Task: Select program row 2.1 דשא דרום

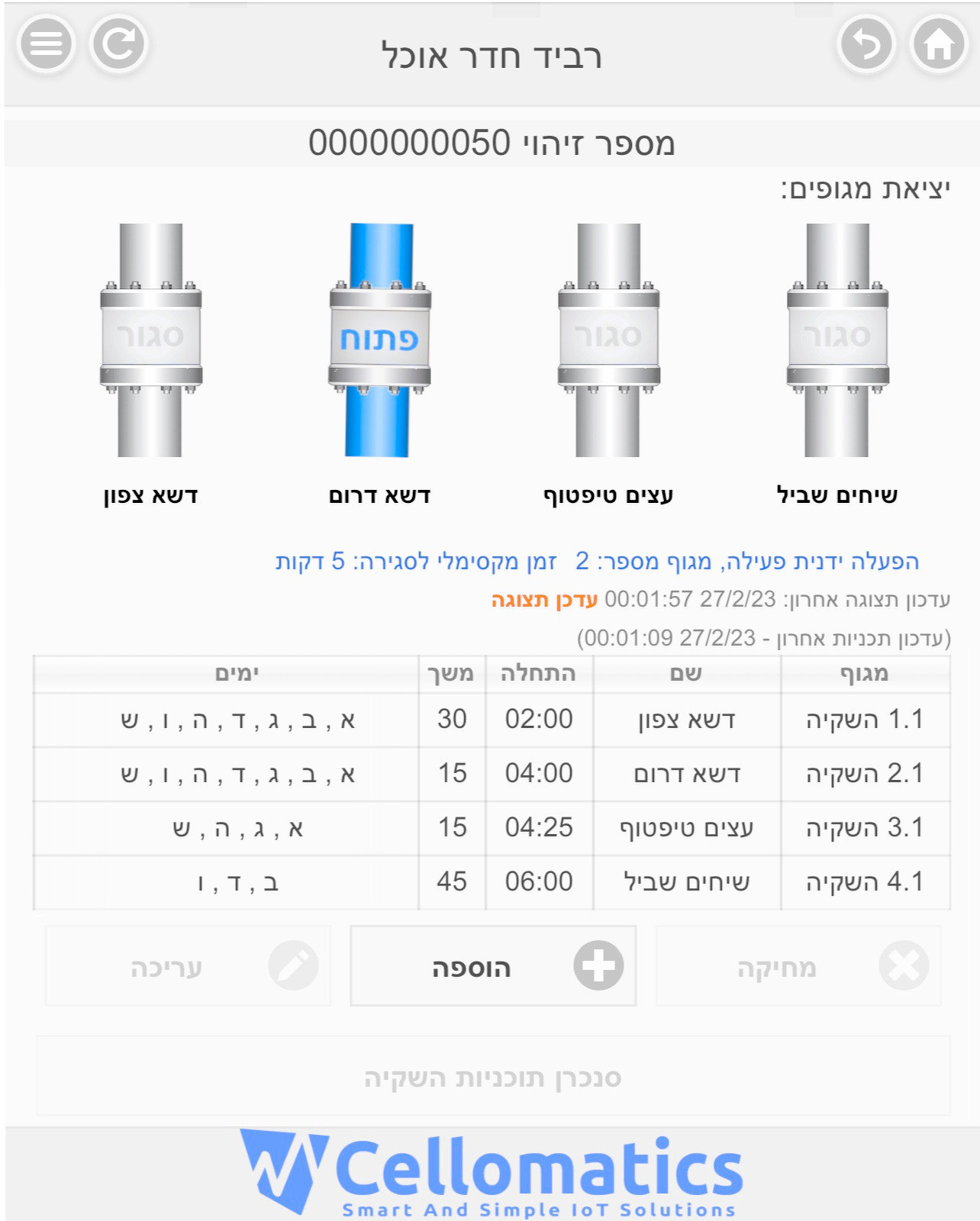Action: point(492,774)
